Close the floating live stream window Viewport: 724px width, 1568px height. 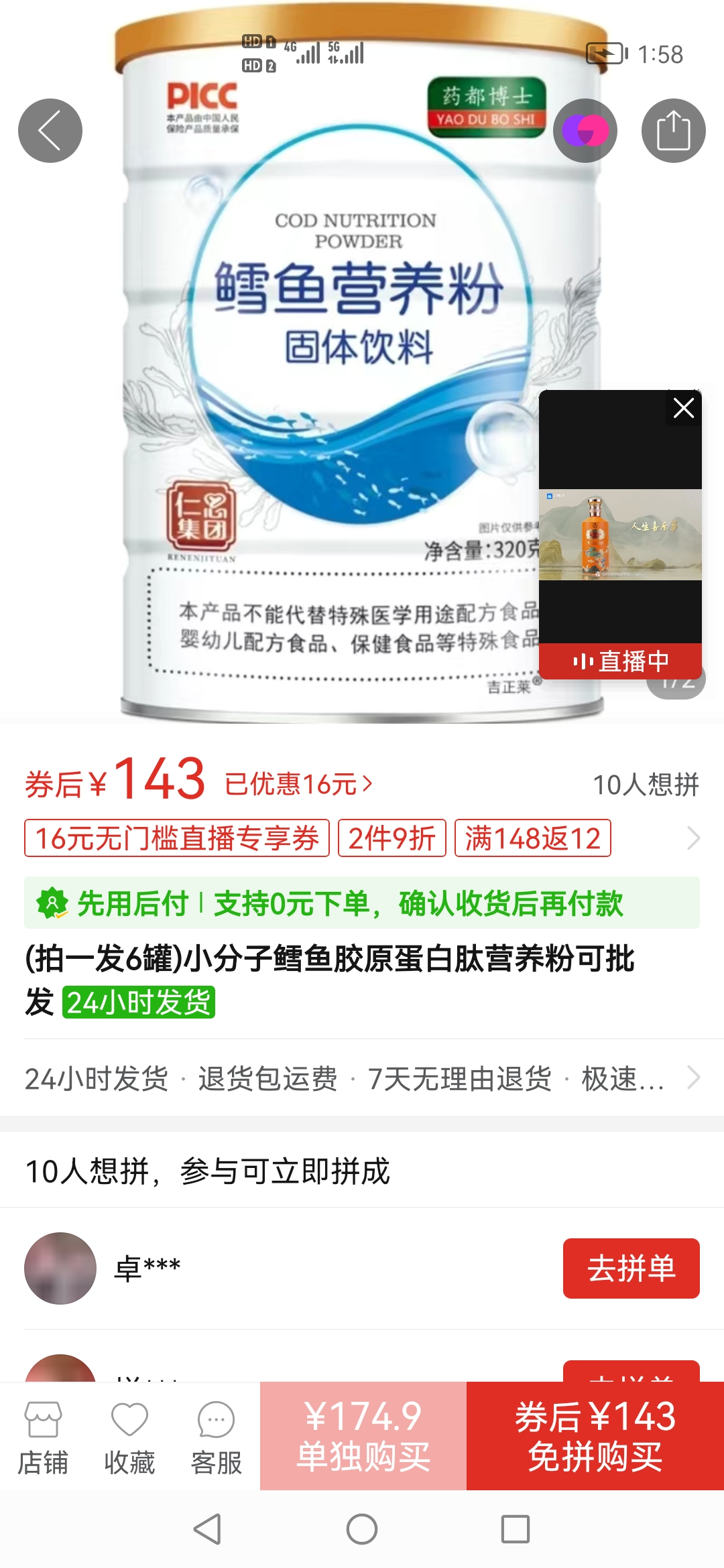pos(683,407)
